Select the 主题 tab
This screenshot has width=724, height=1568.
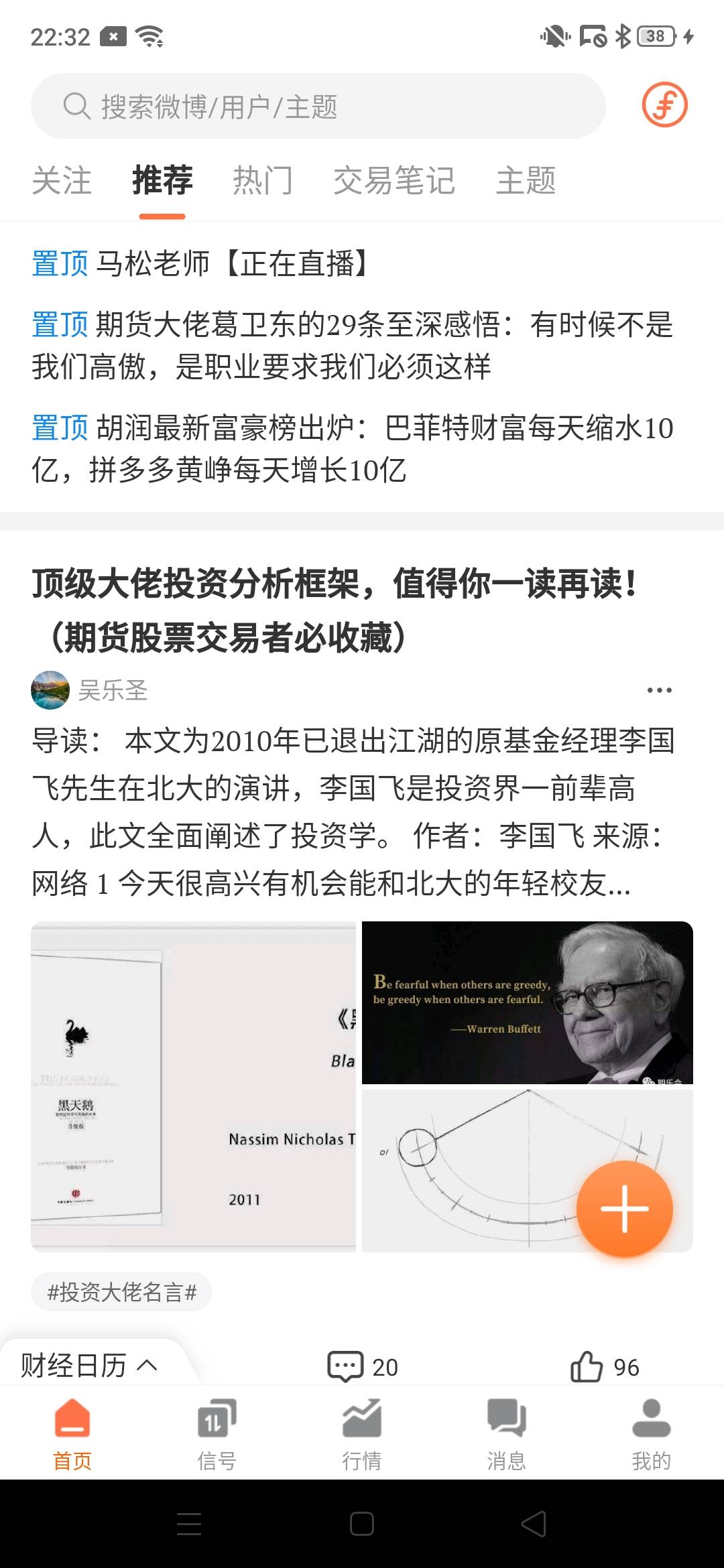[x=526, y=181]
